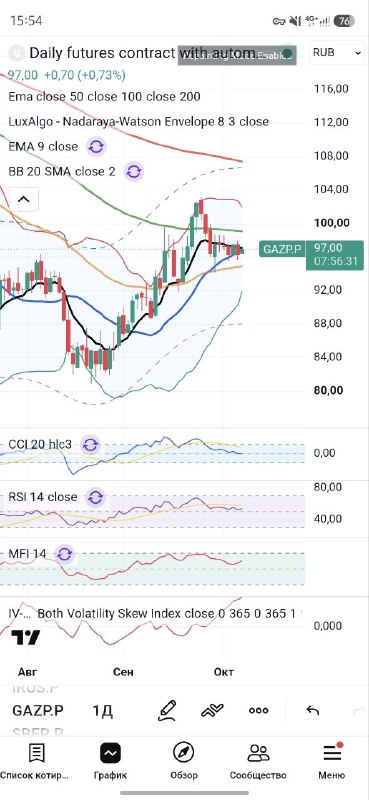Open the three-dot more options
This screenshot has width=369, height=800.
pos(259,710)
